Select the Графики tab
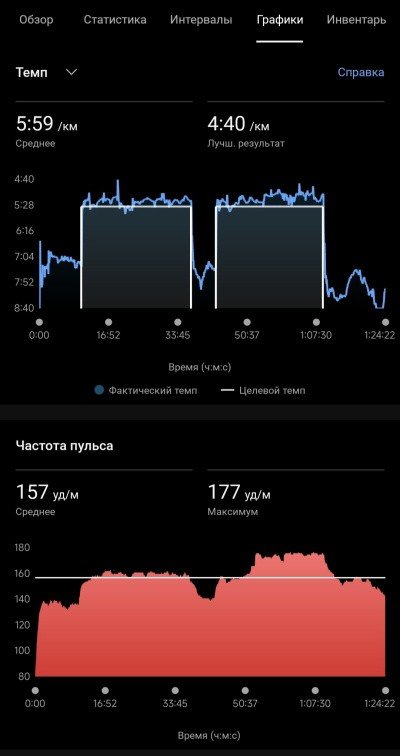This screenshot has height=756, width=400. click(280, 20)
